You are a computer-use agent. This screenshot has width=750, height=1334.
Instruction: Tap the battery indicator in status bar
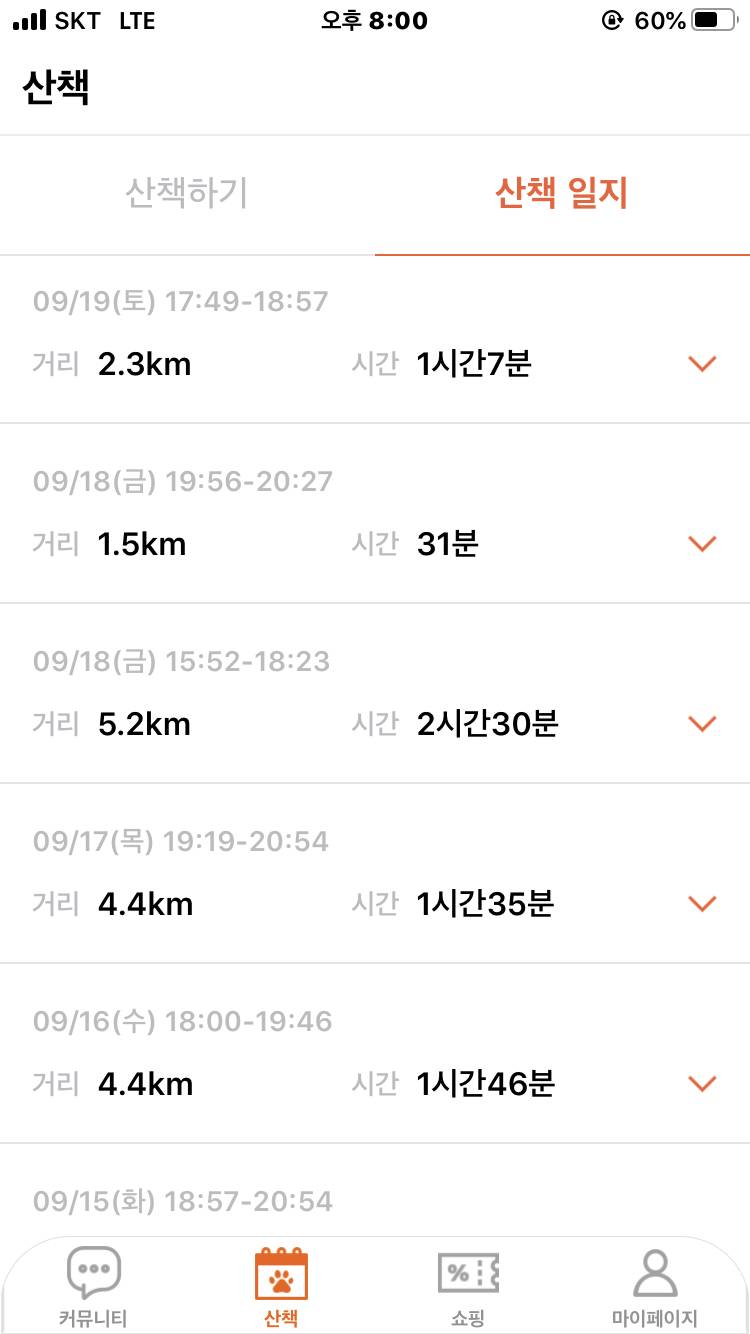712,18
